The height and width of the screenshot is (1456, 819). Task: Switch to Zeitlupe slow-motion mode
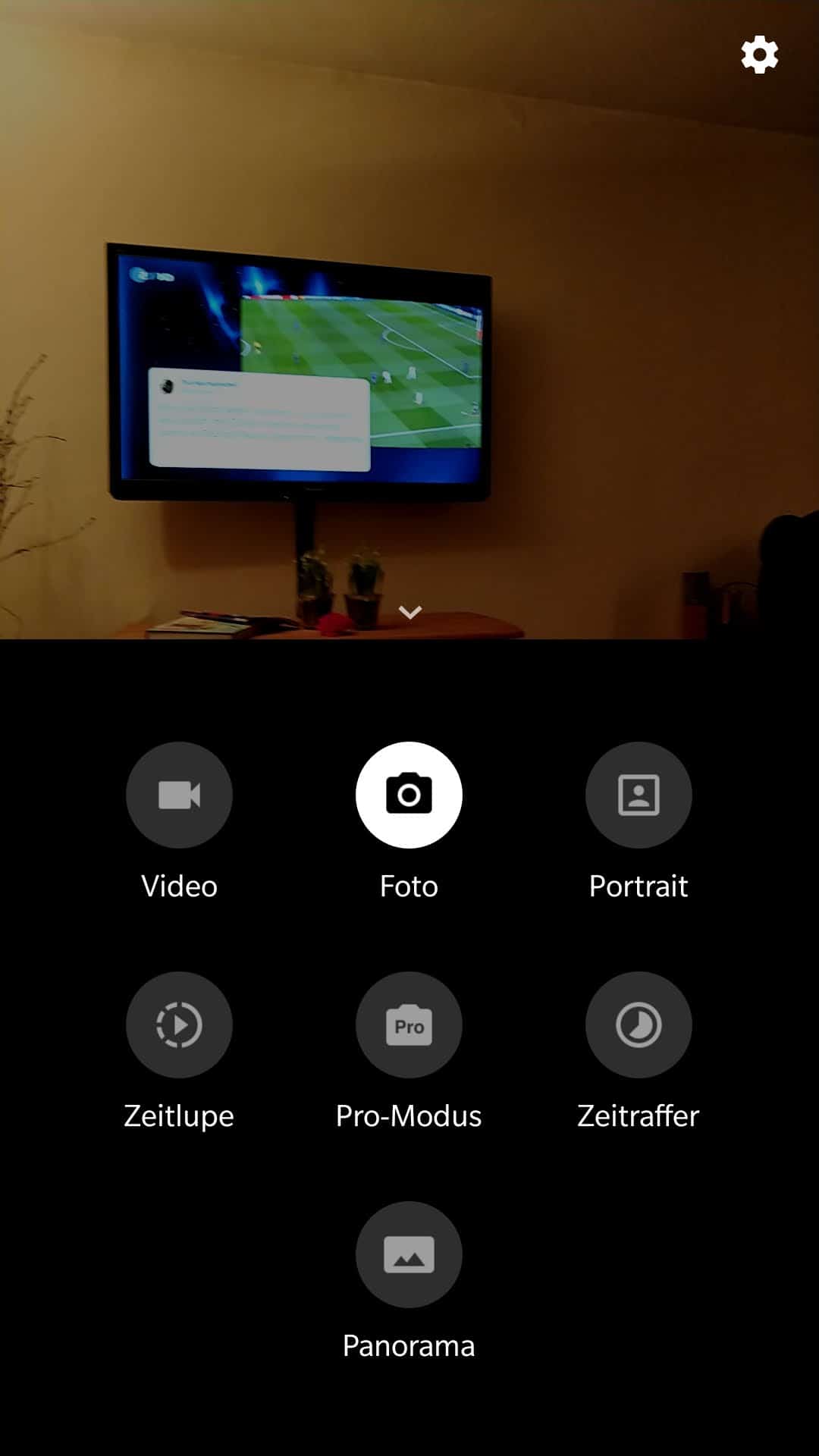point(179,1025)
